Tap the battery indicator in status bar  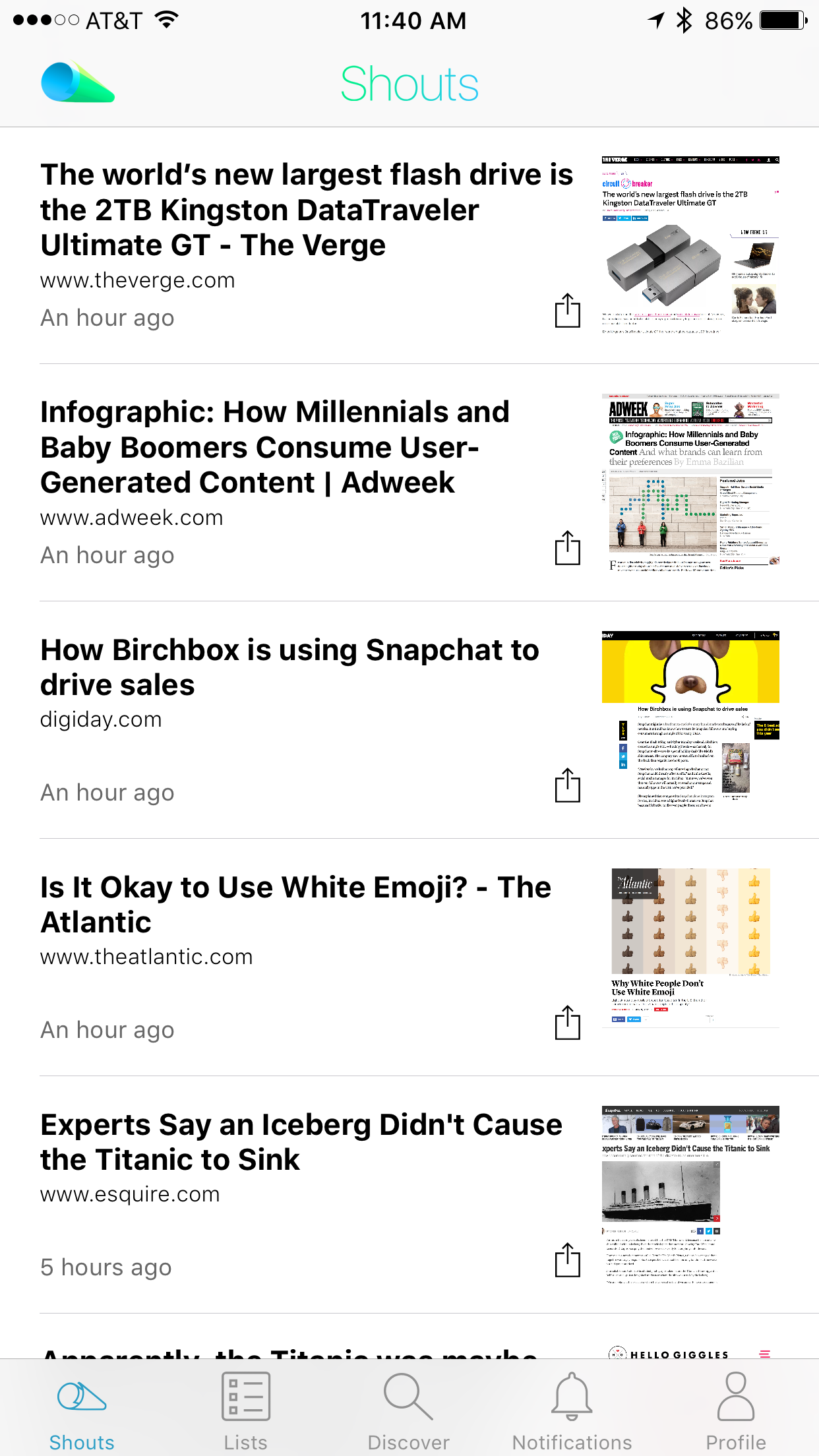point(781,20)
